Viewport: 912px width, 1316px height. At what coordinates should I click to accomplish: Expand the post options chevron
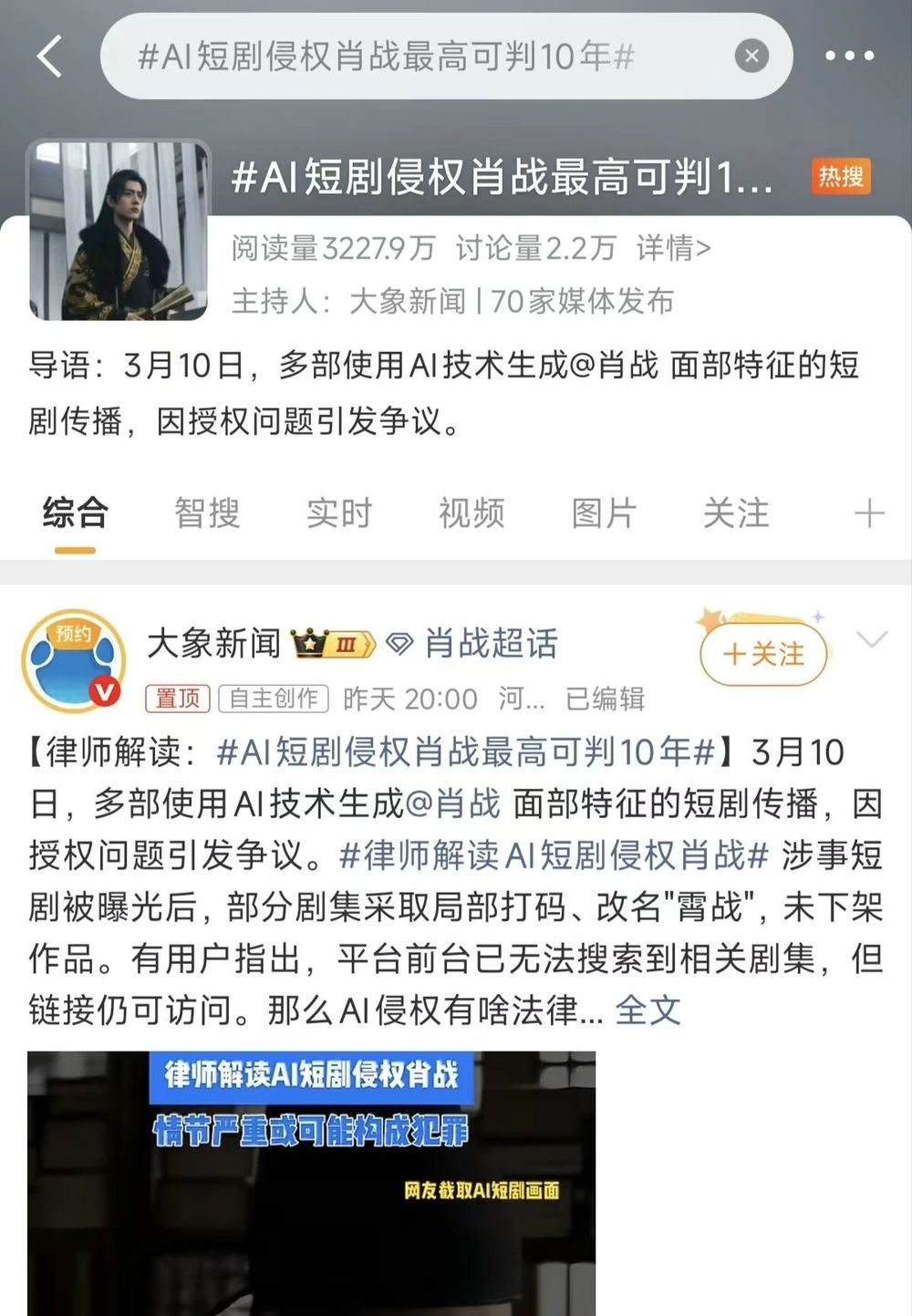coord(872,640)
